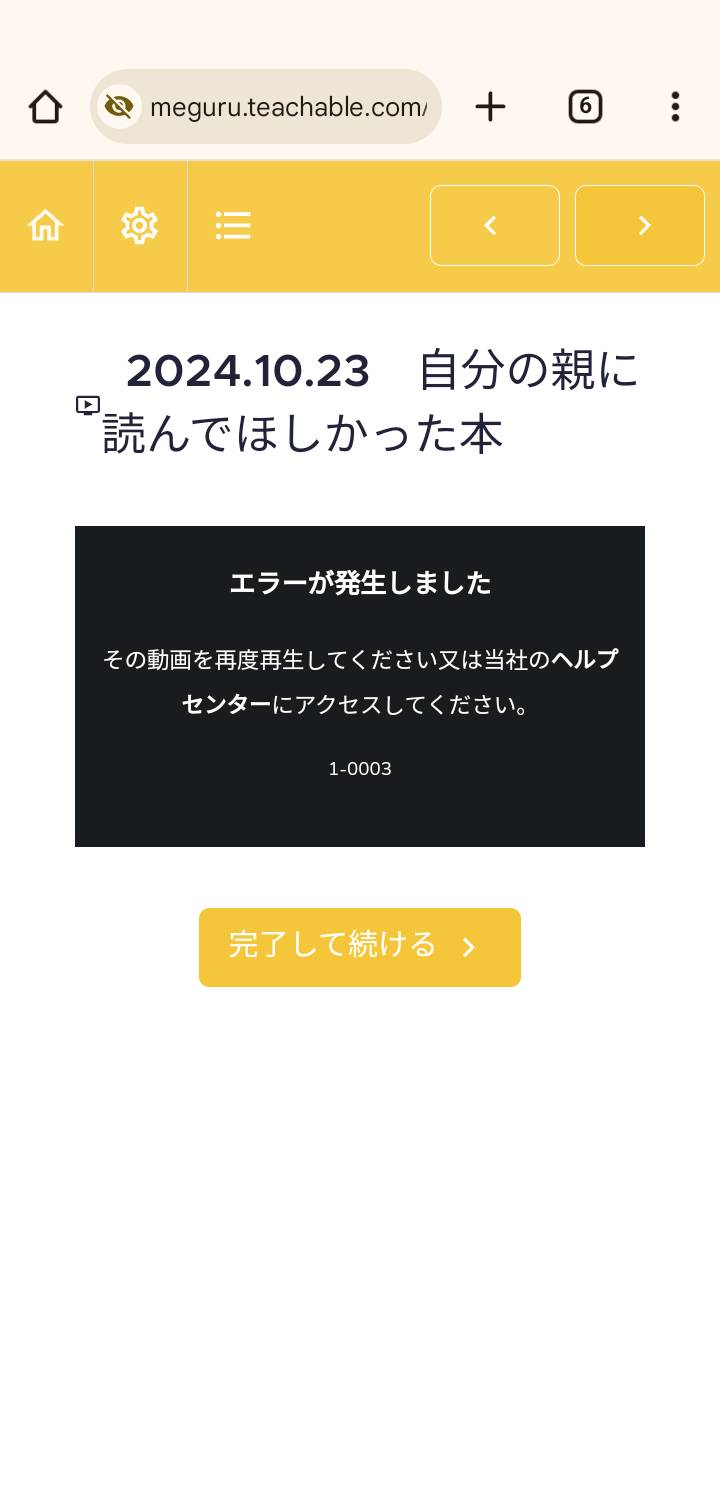Image resolution: width=720 pixels, height=1496 pixels.
Task: View site info via the tracking-protection icon
Action: (119, 107)
